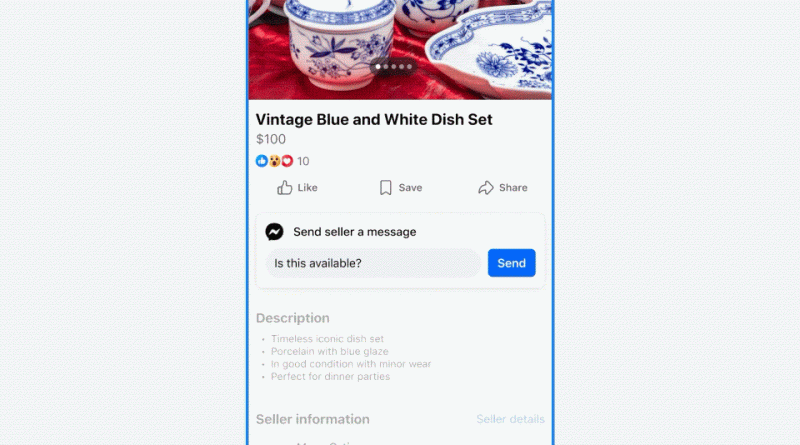Edit the 'Is this available?' message field
This screenshot has height=445, width=800.
coord(372,263)
